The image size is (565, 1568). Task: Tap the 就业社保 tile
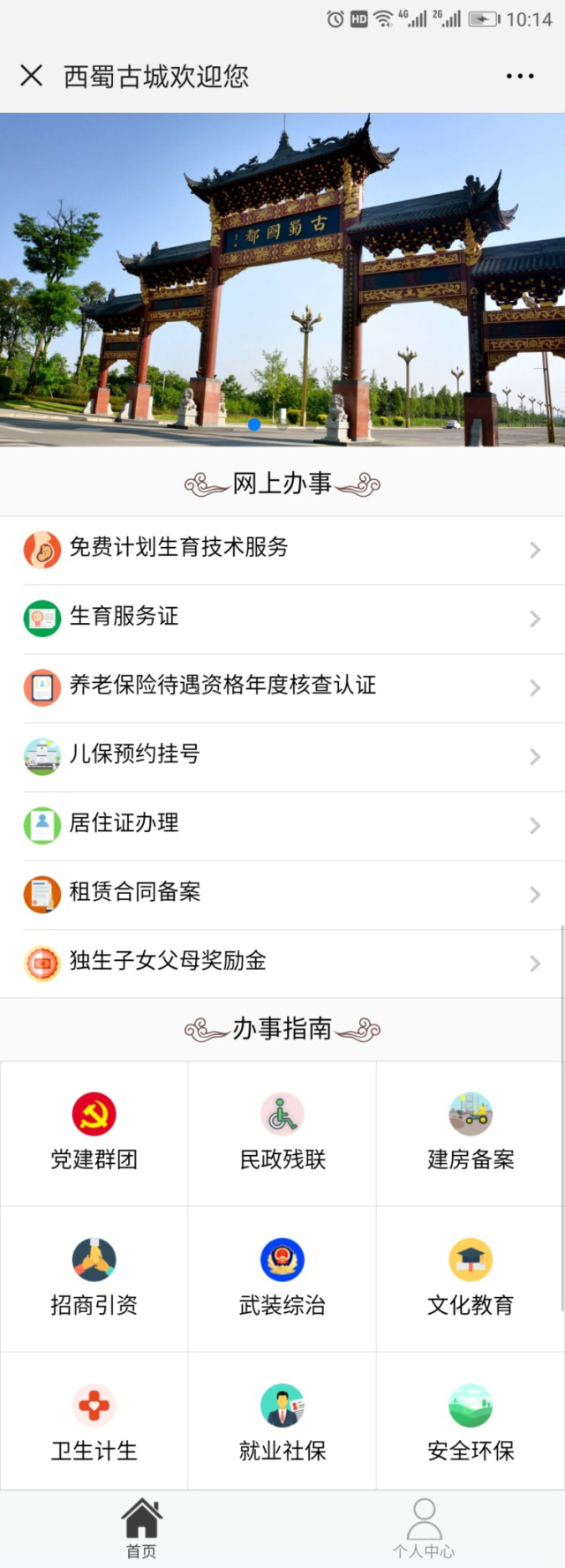point(282,1423)
